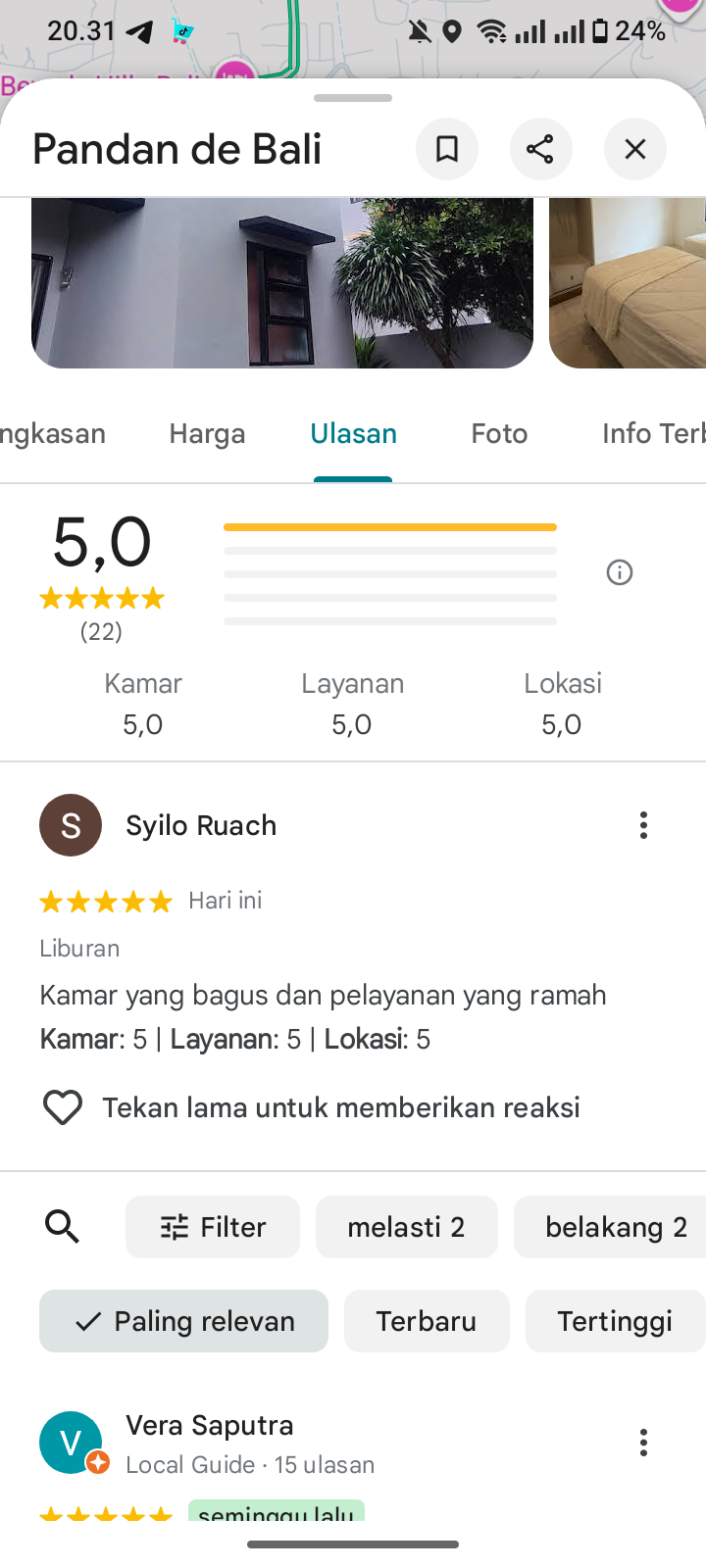This screenshot has width=706, height=1568.
Task: Switch to the Harga tab
Action: (207, 433)
